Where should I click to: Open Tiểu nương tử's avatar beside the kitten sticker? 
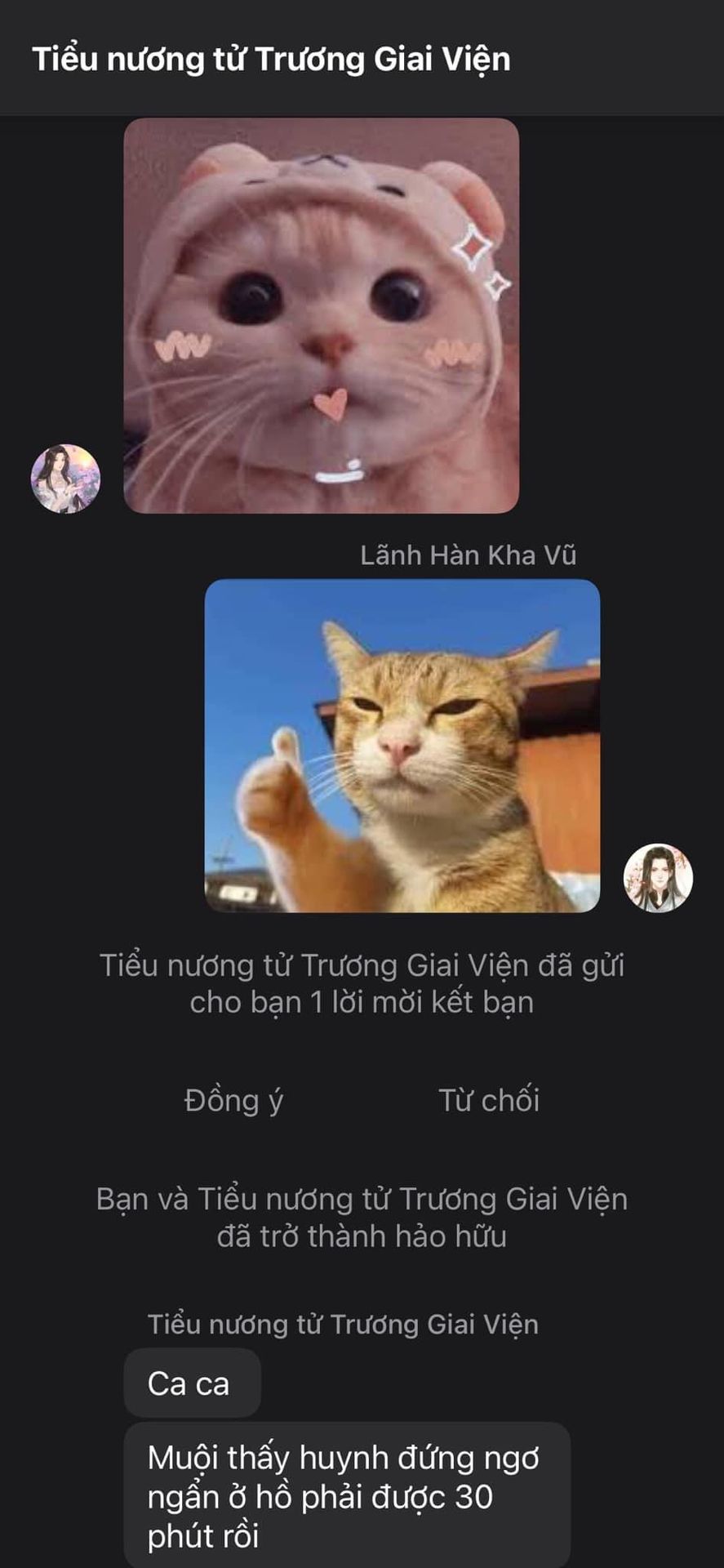click(x=65, y=479)
